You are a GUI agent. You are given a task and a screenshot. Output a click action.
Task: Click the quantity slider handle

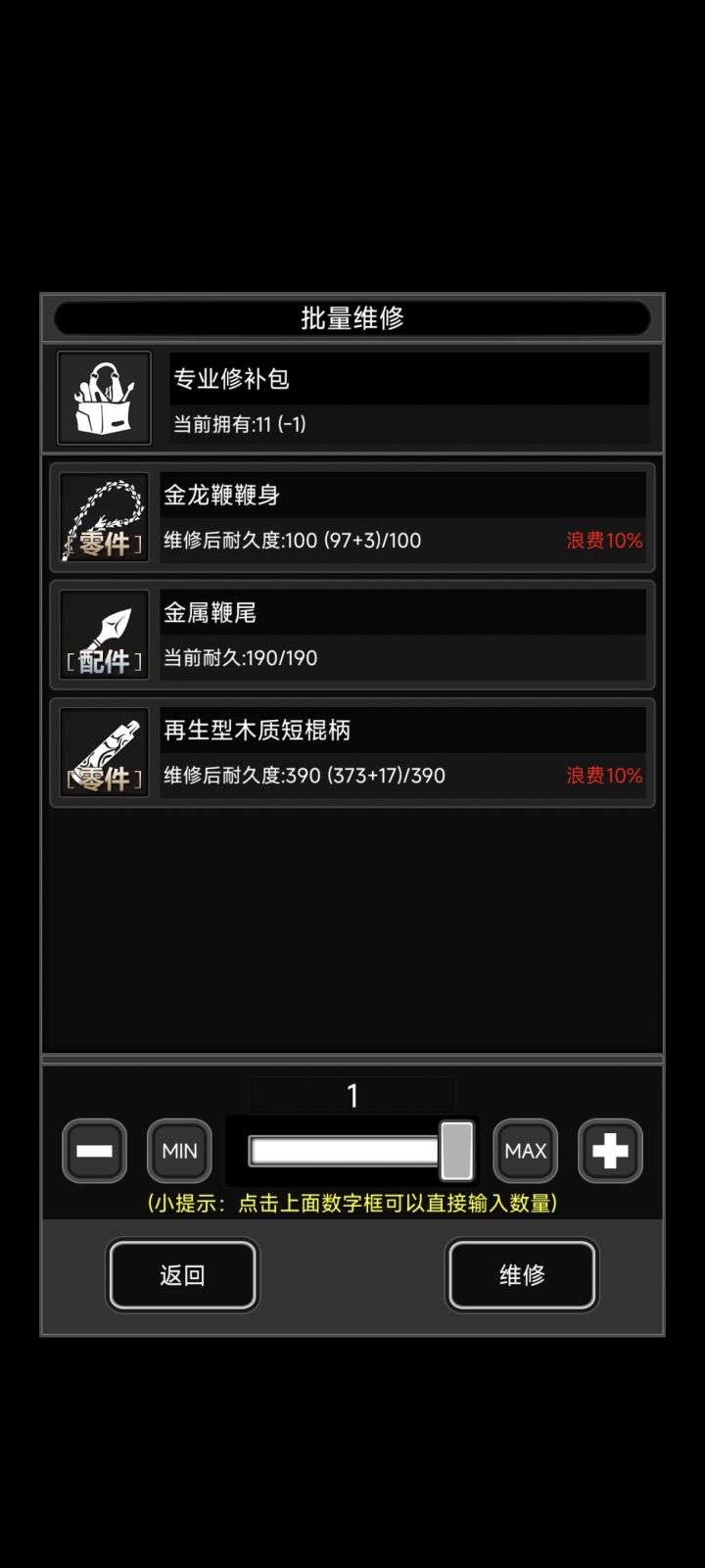point(456,1151)
